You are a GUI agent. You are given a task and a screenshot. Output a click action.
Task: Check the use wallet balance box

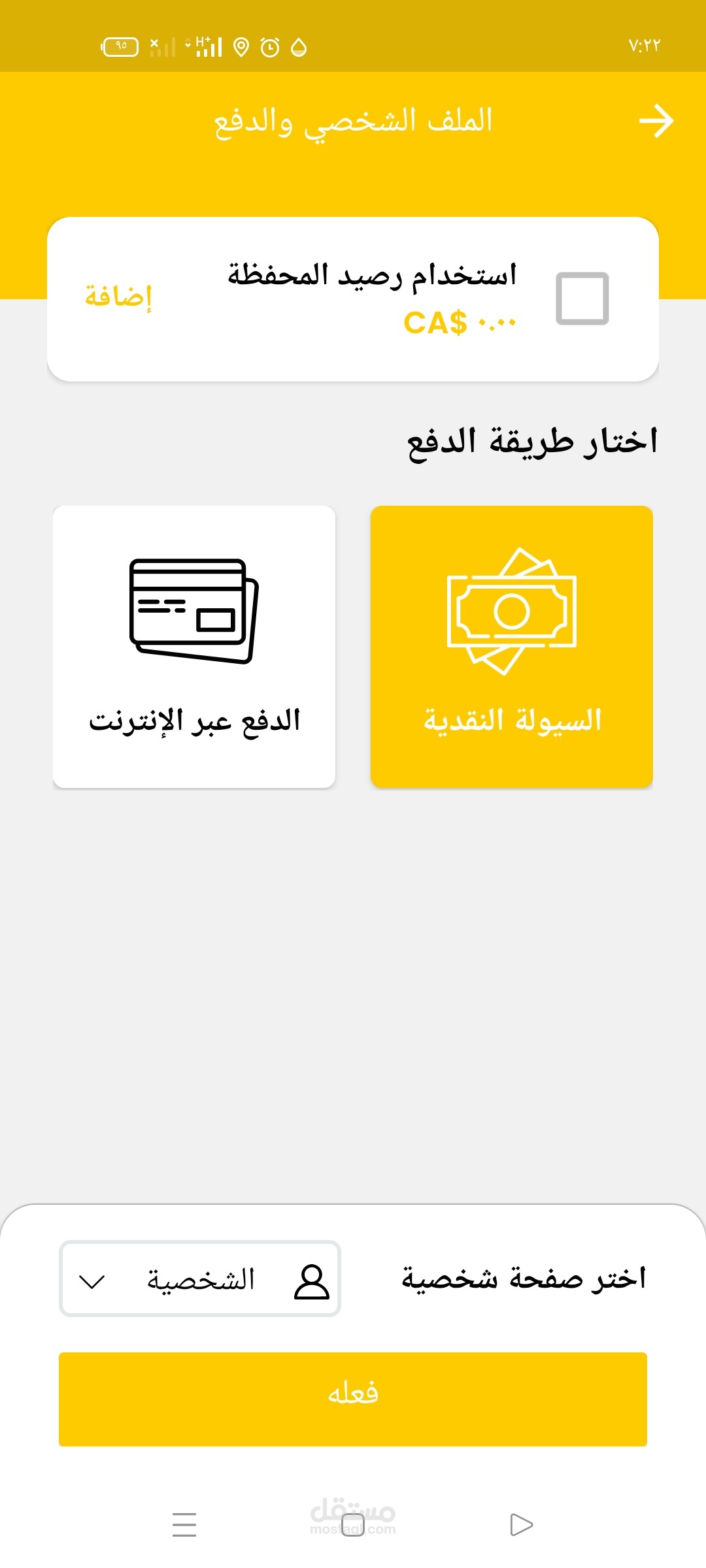[582, 299]
